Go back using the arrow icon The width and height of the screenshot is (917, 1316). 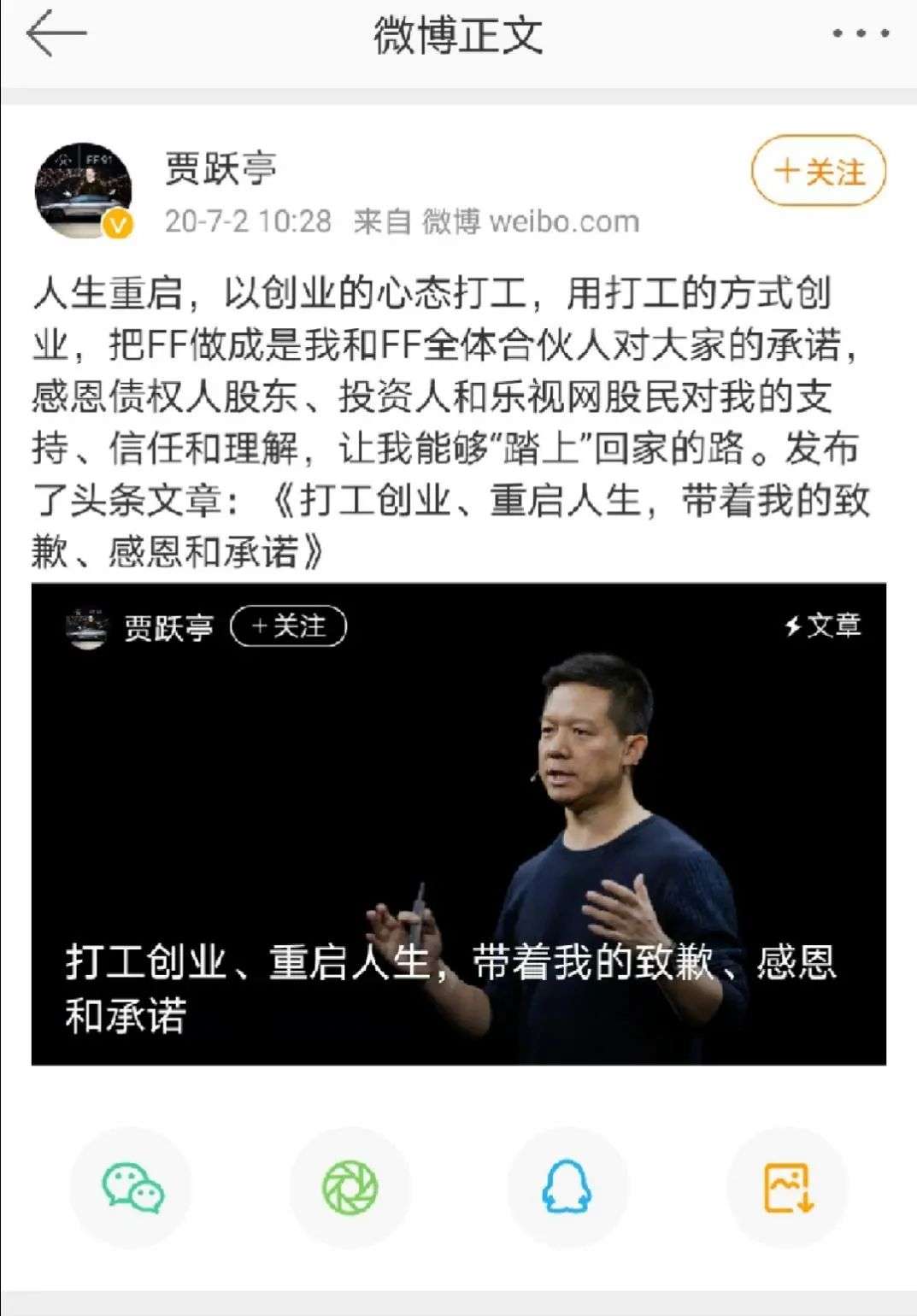click(x=56, y=34)
